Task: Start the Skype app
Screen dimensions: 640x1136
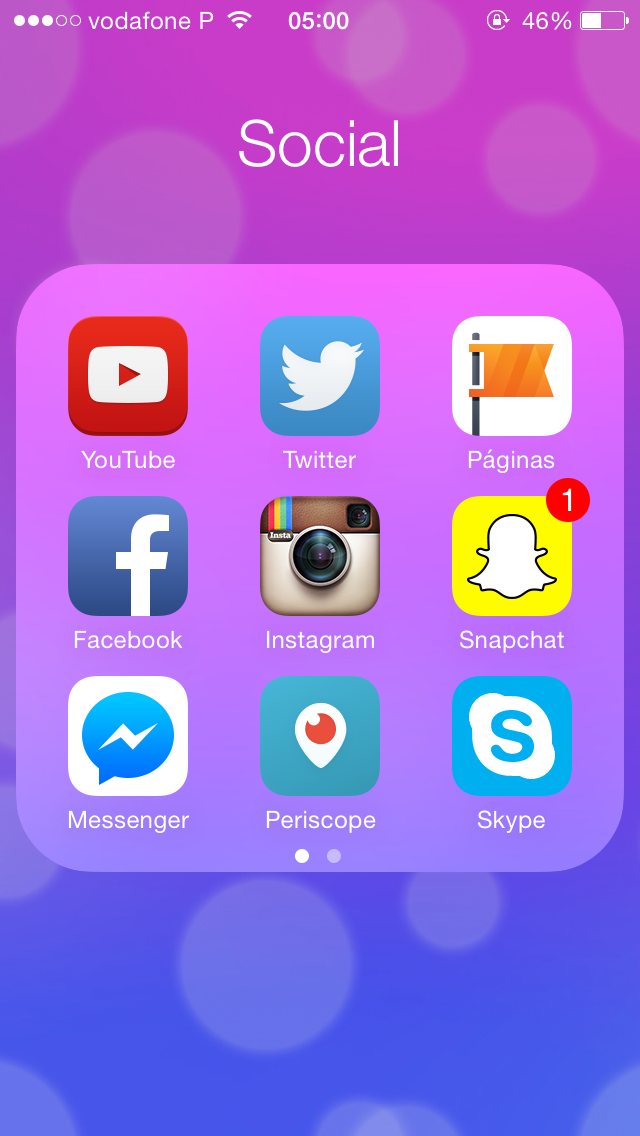Action: pyautogui.click(x=512, y=736)
